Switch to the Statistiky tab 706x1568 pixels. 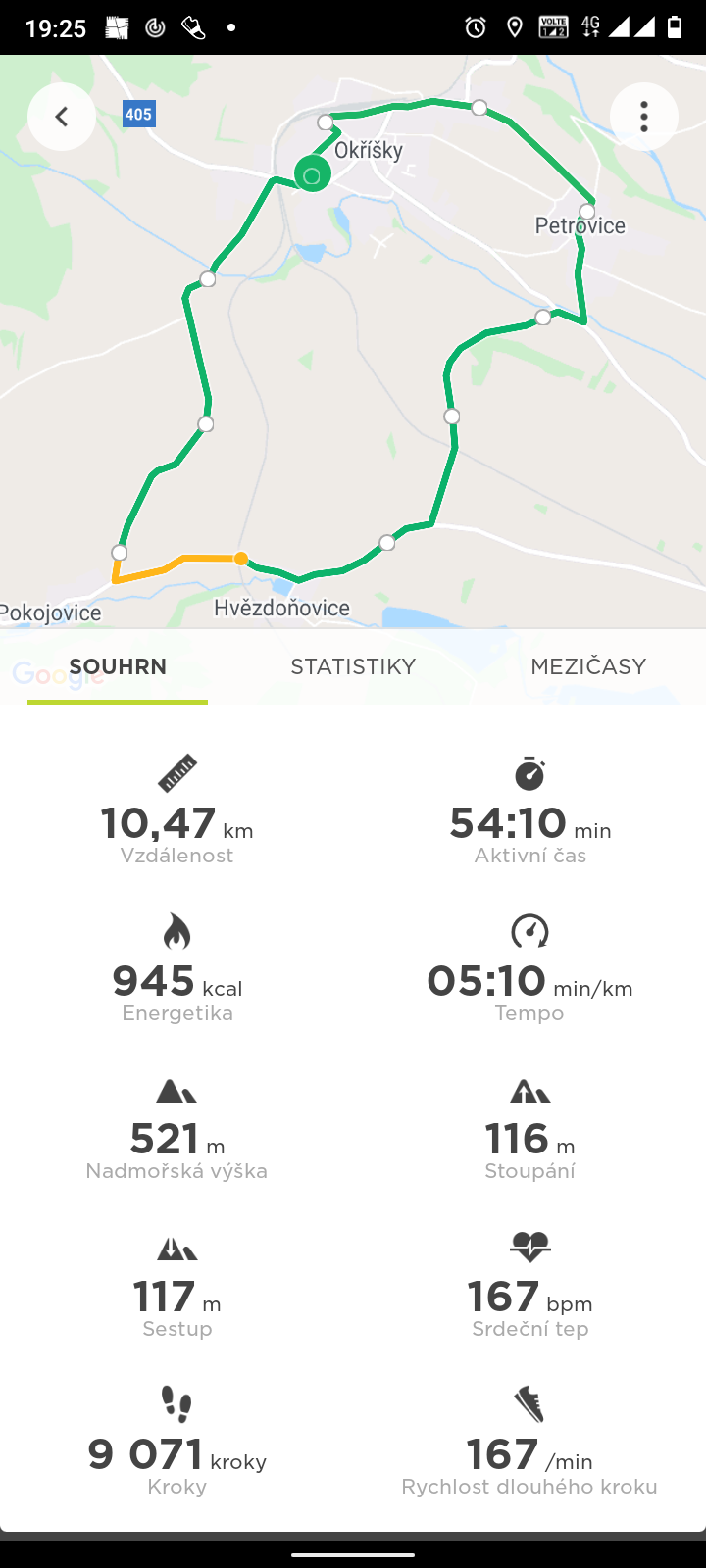point(353,666)
